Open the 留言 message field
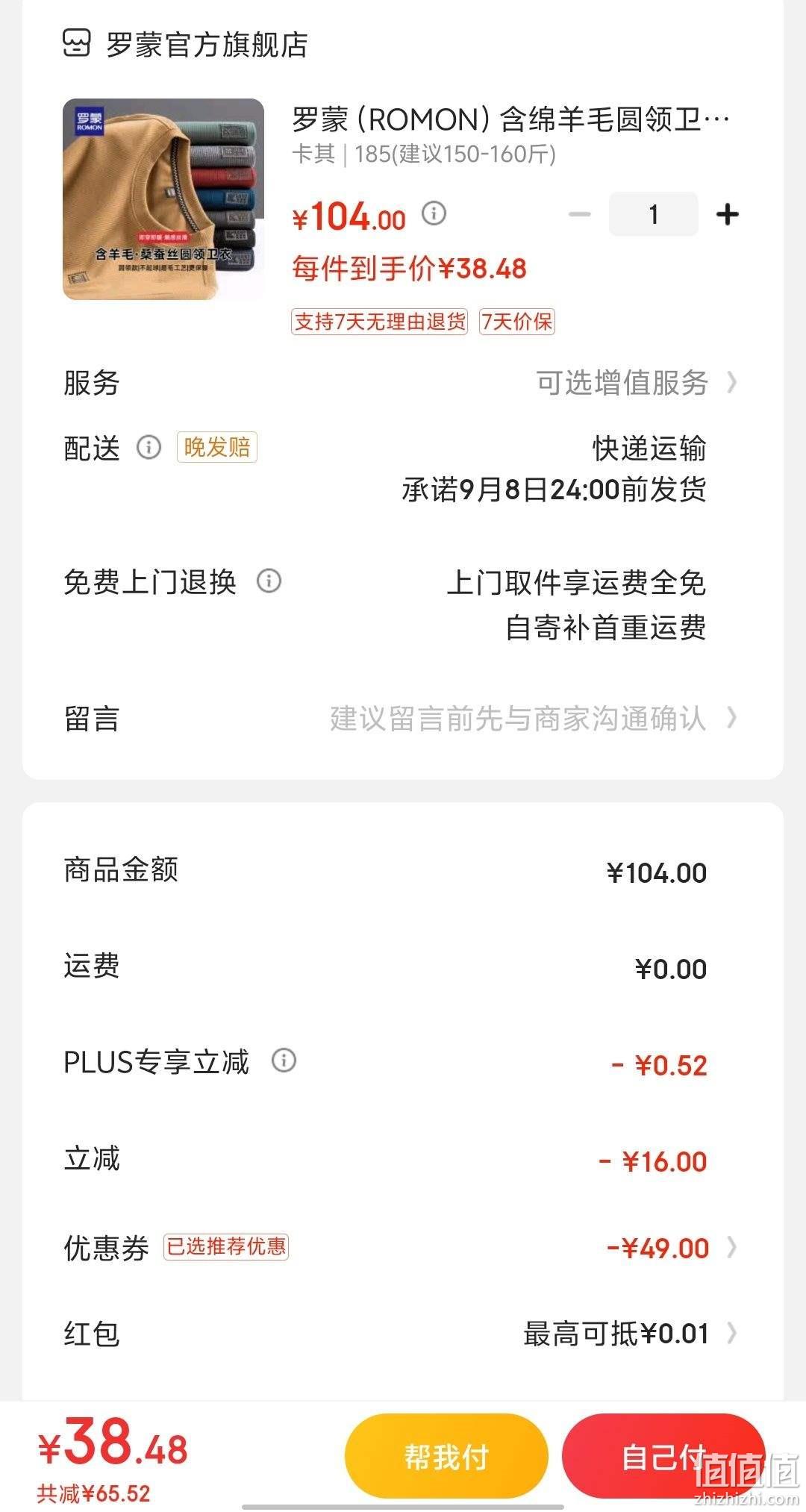 click(x=403, y=718)
